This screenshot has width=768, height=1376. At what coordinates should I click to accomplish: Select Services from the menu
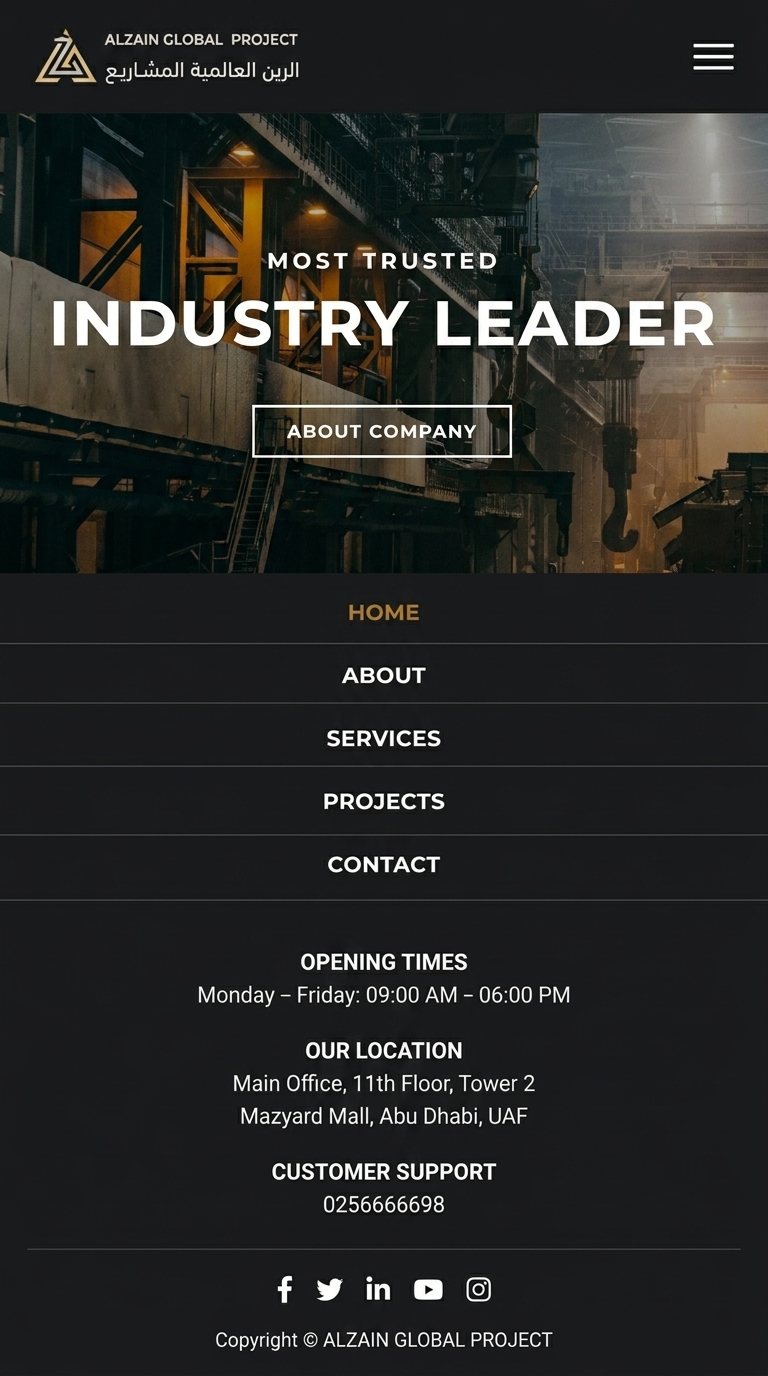click(384, 738)
